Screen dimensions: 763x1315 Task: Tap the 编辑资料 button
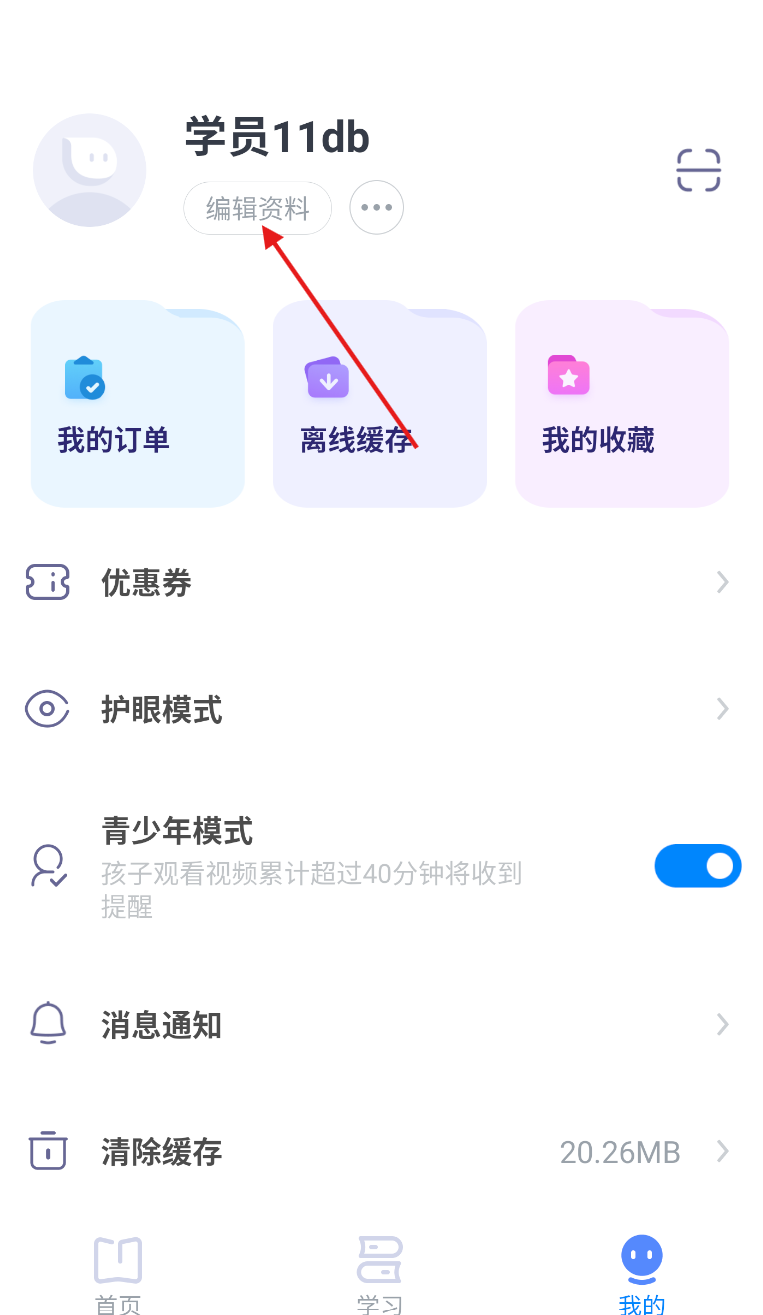tap(257, 208)
